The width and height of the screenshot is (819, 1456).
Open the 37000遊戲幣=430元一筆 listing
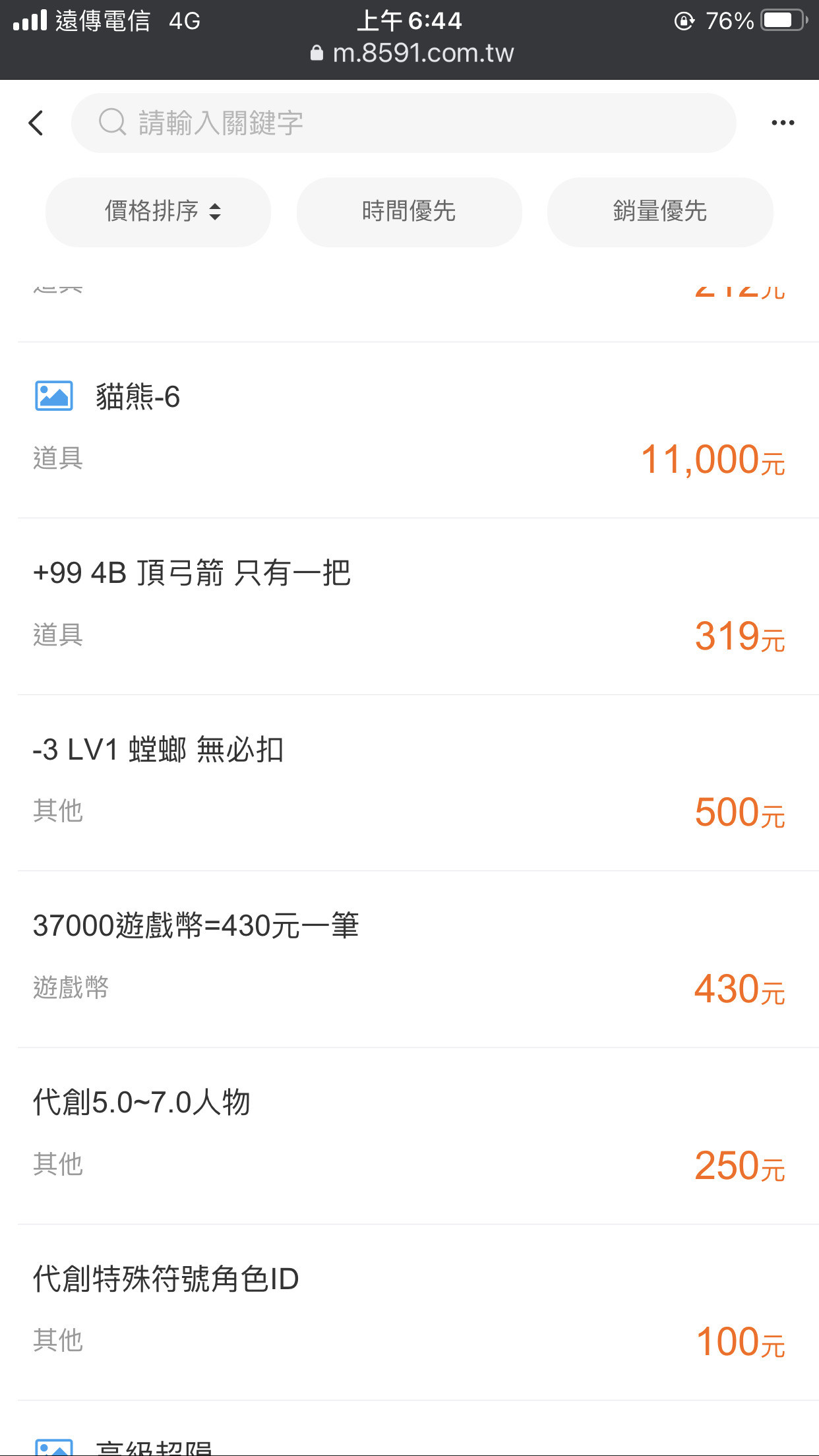click(418, 959)
